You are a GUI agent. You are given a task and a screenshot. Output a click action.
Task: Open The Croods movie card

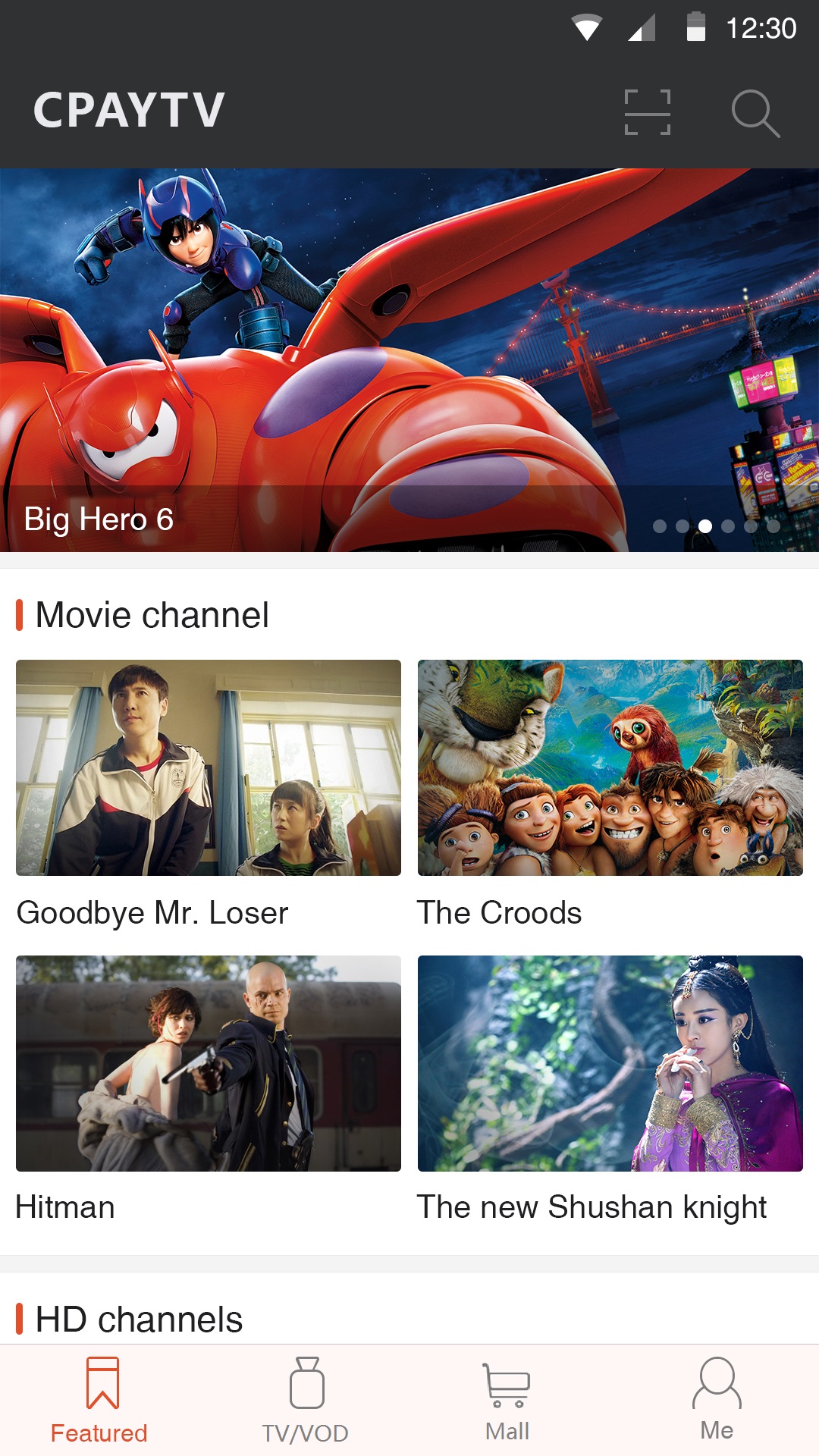pos(610,768)
